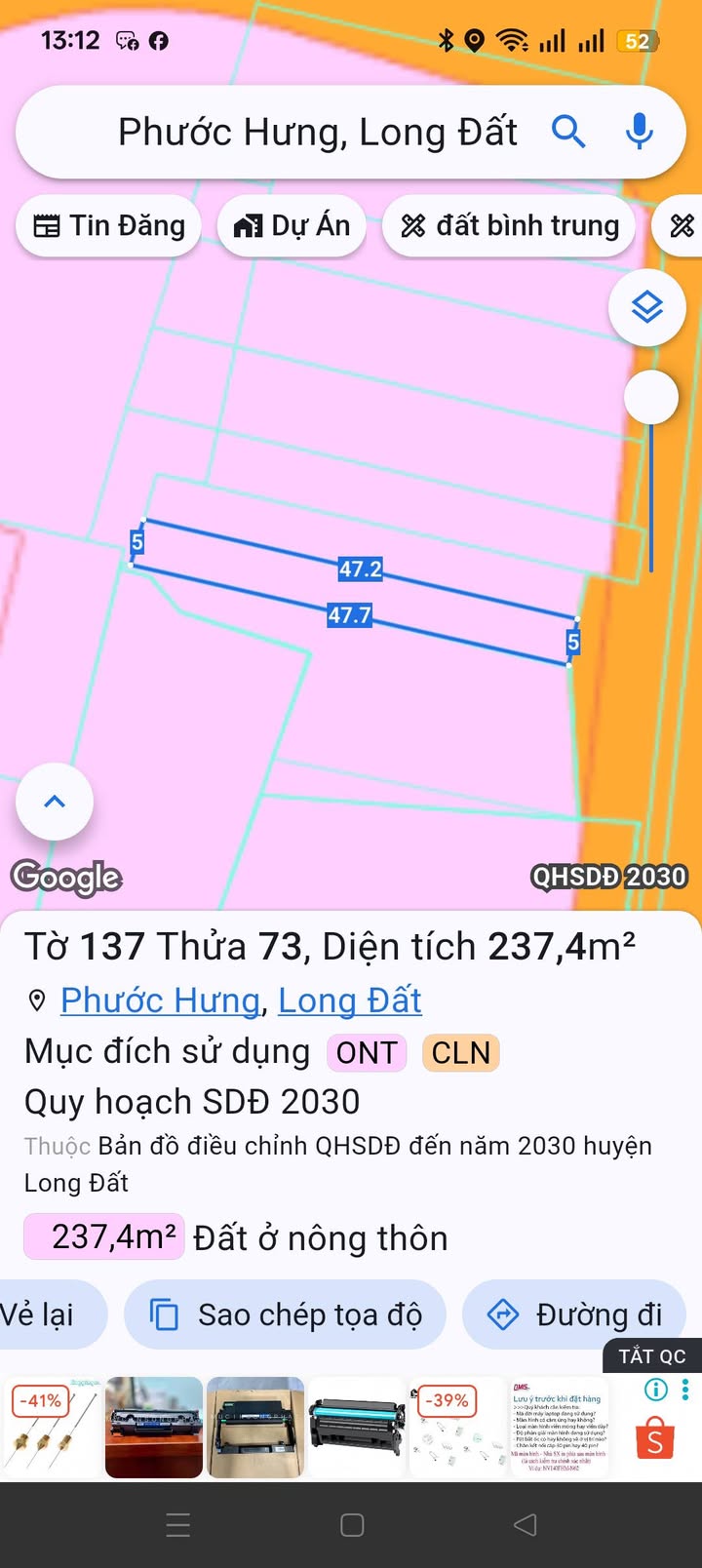Open the Long Đất link
This screenshot has width=702, height=1568.
tap(350, 1000)
